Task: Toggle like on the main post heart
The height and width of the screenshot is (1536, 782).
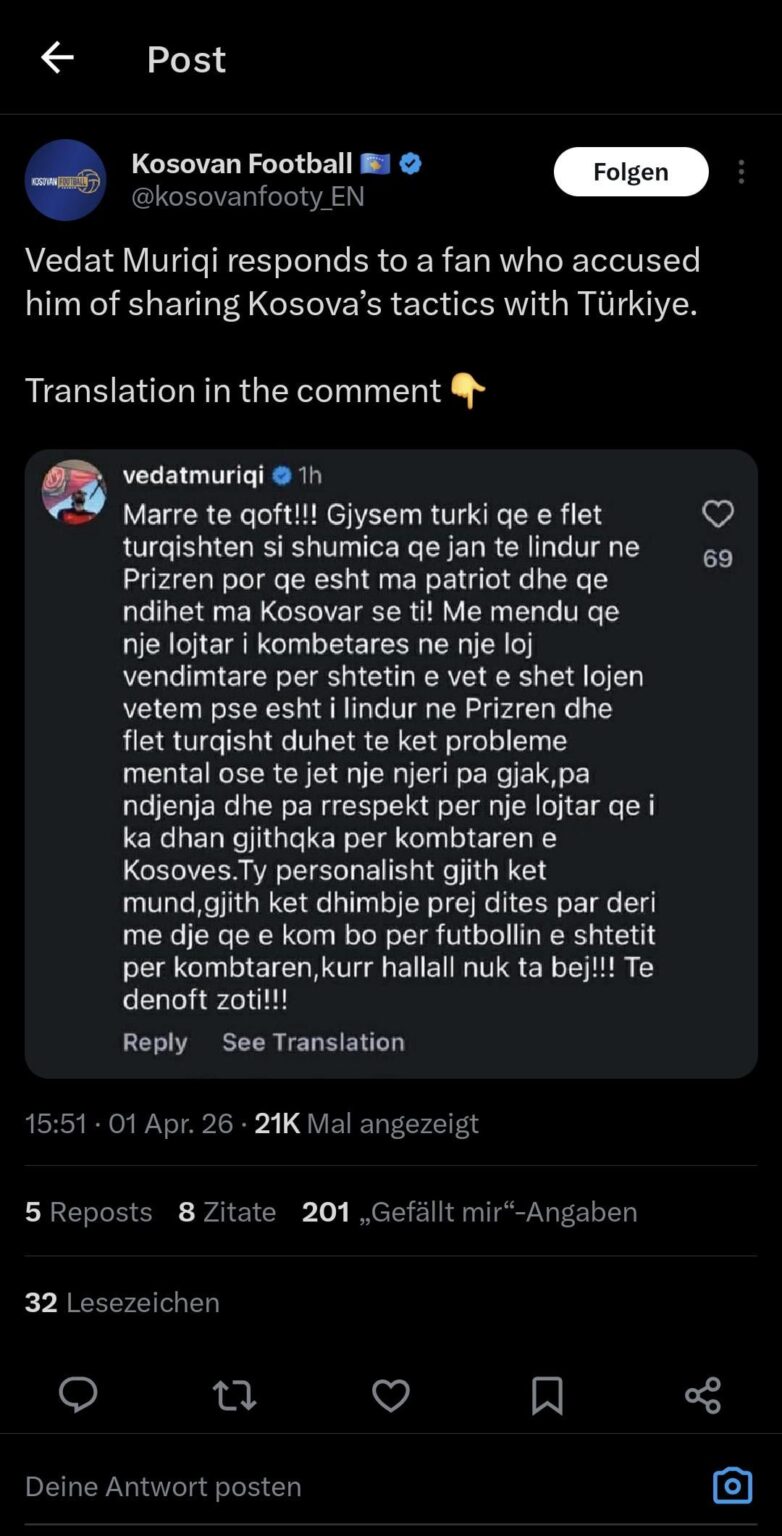Action: (390, 1396)
